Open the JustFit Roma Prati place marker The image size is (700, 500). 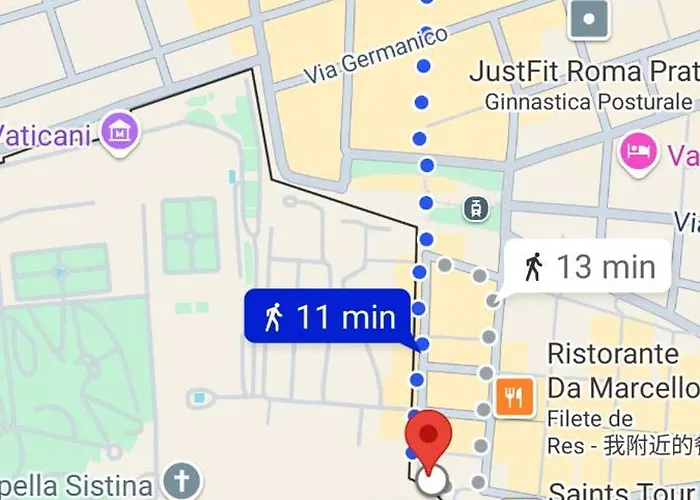pos(590,18)
